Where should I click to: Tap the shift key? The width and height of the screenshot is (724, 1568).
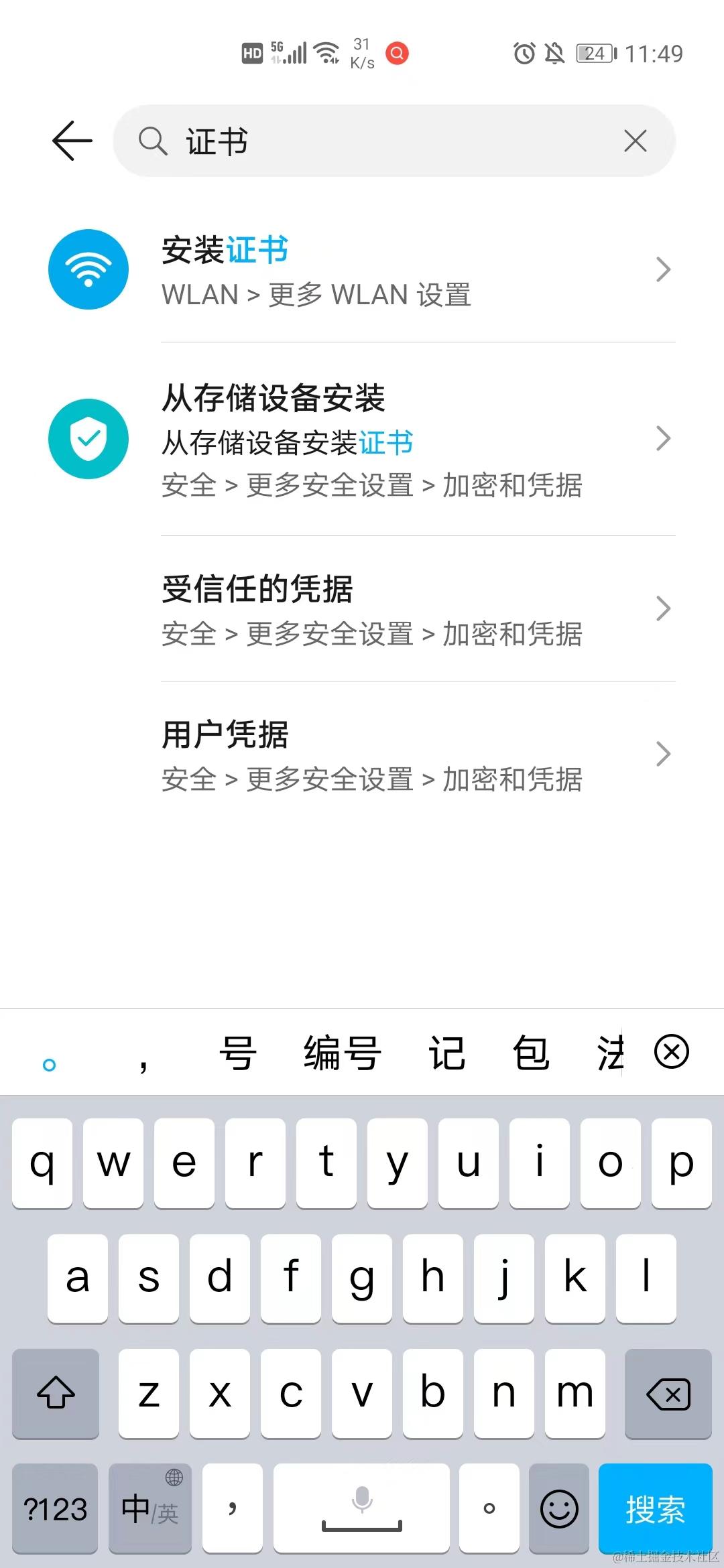click(56, 1393)
